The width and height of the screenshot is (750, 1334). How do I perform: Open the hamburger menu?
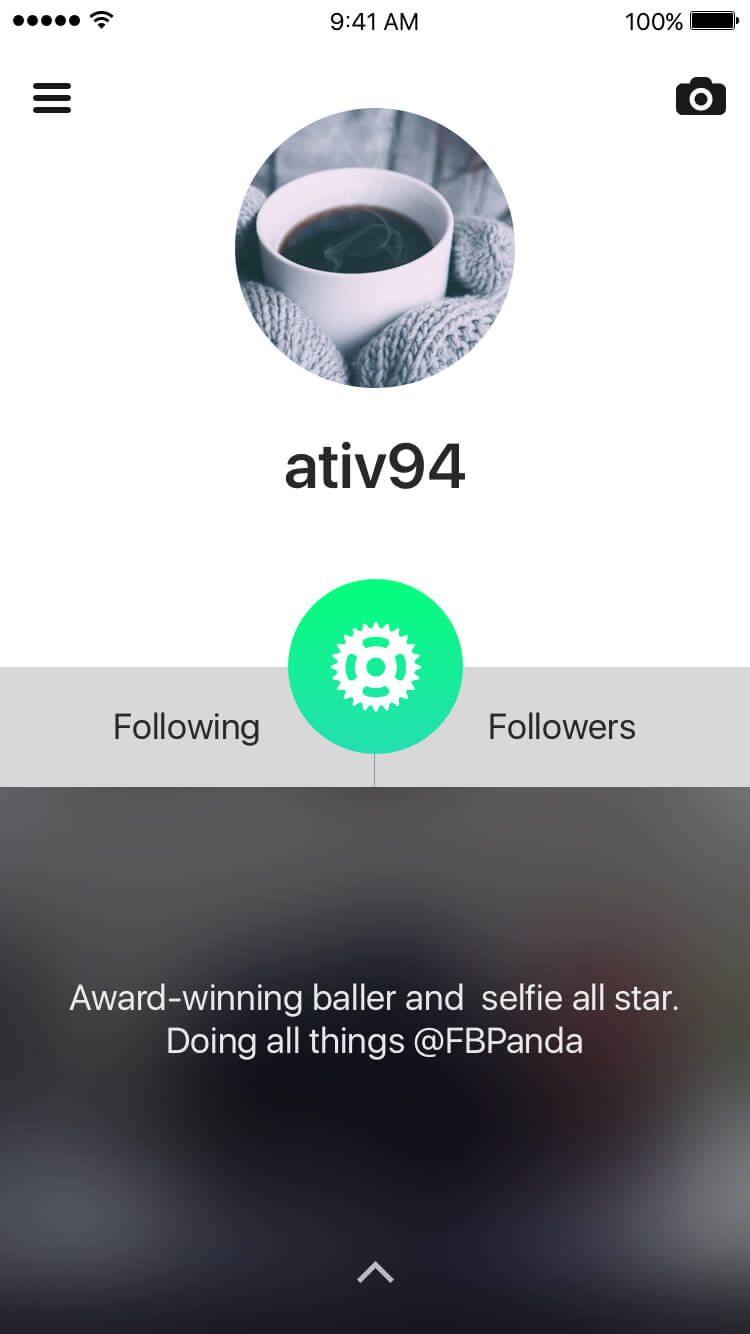click(52, 97)
